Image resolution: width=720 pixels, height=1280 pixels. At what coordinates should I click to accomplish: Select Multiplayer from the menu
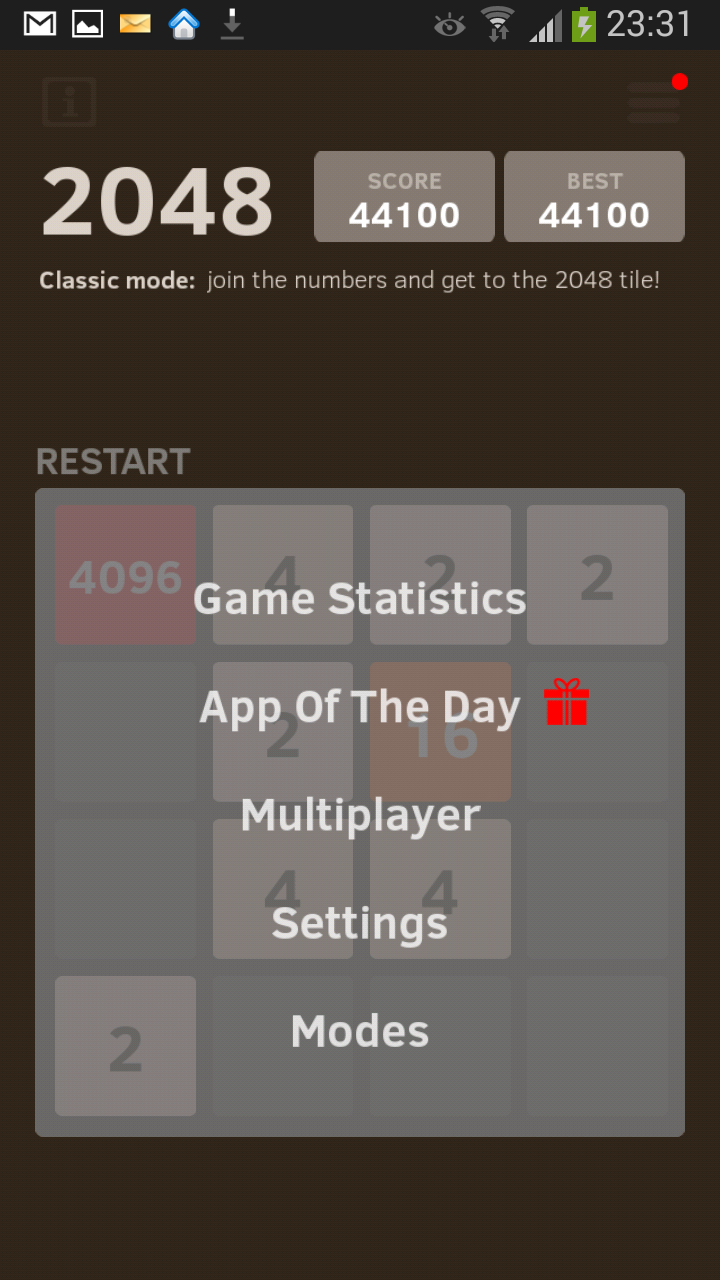(360, 815)
